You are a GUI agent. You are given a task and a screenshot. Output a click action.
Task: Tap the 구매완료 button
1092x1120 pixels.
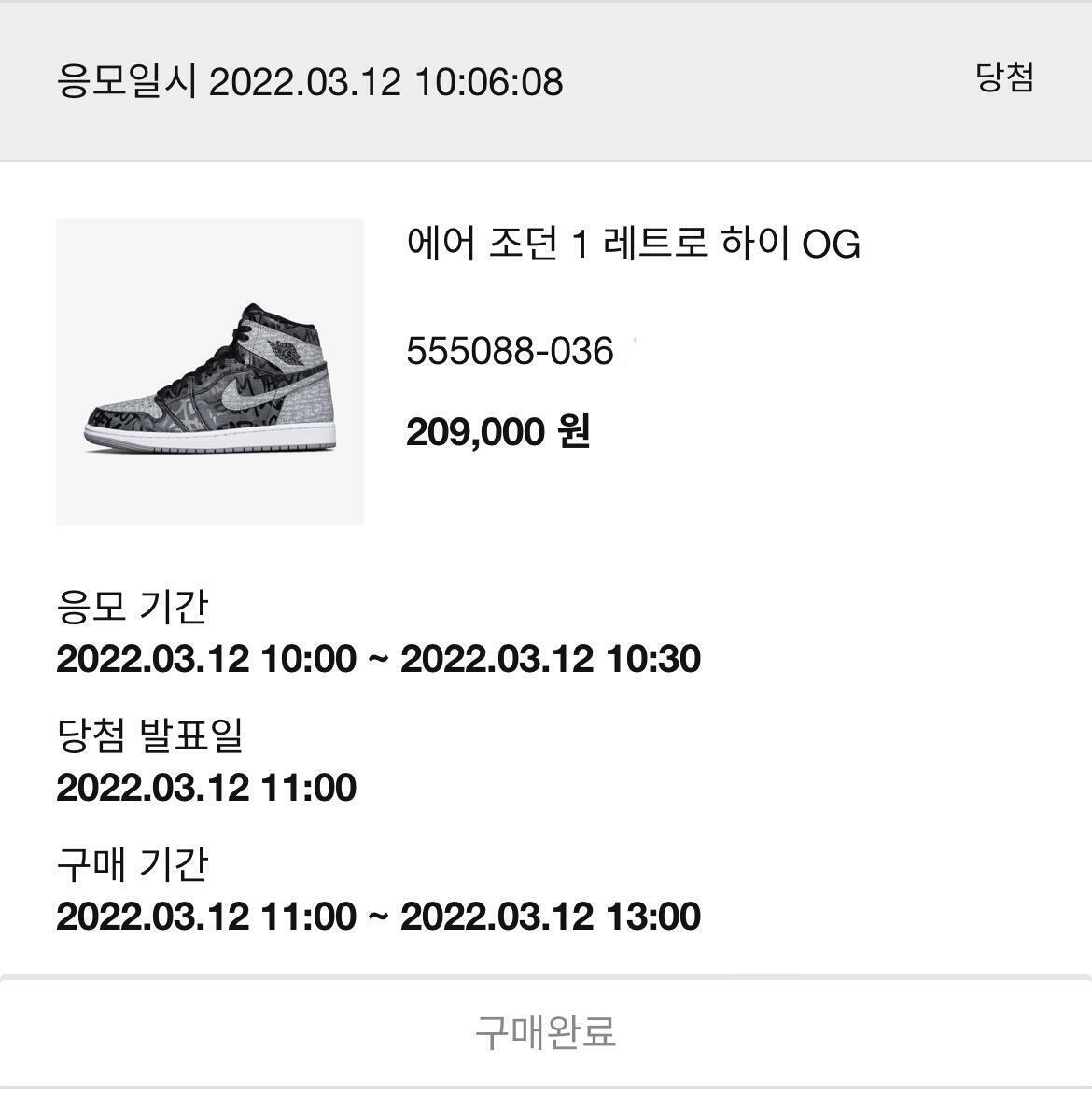pyautogui.click(x=546, y=1032)
